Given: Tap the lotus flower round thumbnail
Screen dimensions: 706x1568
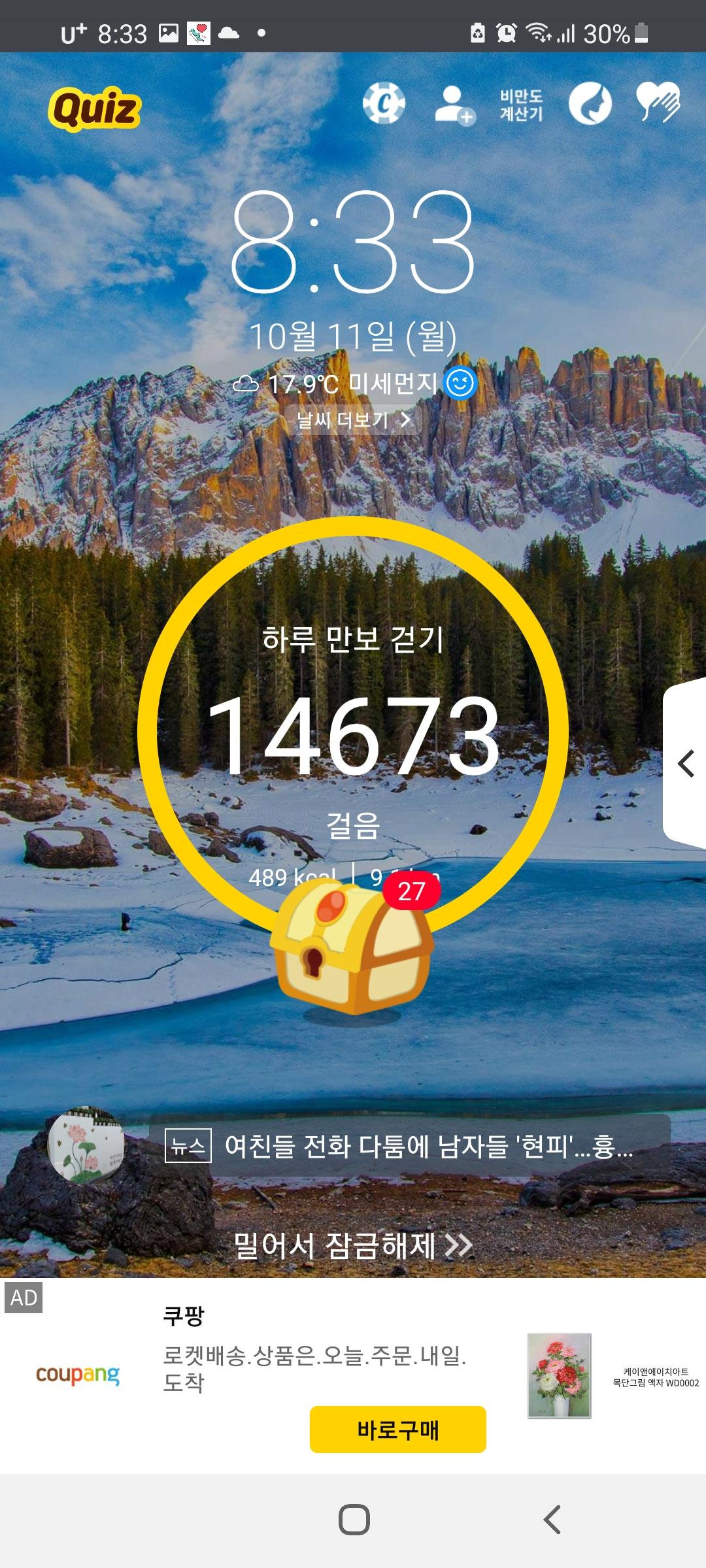Looking at the screenshot, I should coord(86,1145).
